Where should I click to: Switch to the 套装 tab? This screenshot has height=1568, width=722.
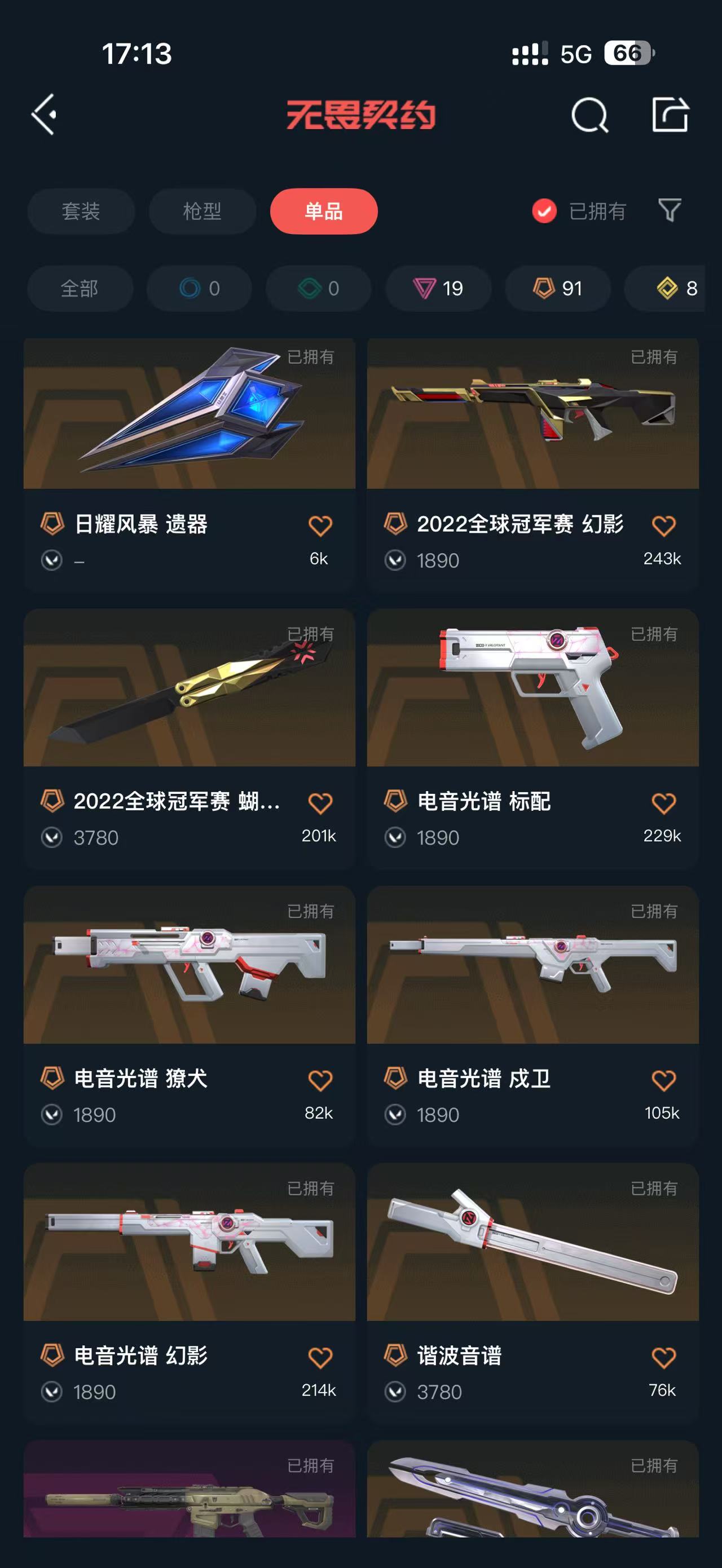pyautogui.click(x=80, y=211)
